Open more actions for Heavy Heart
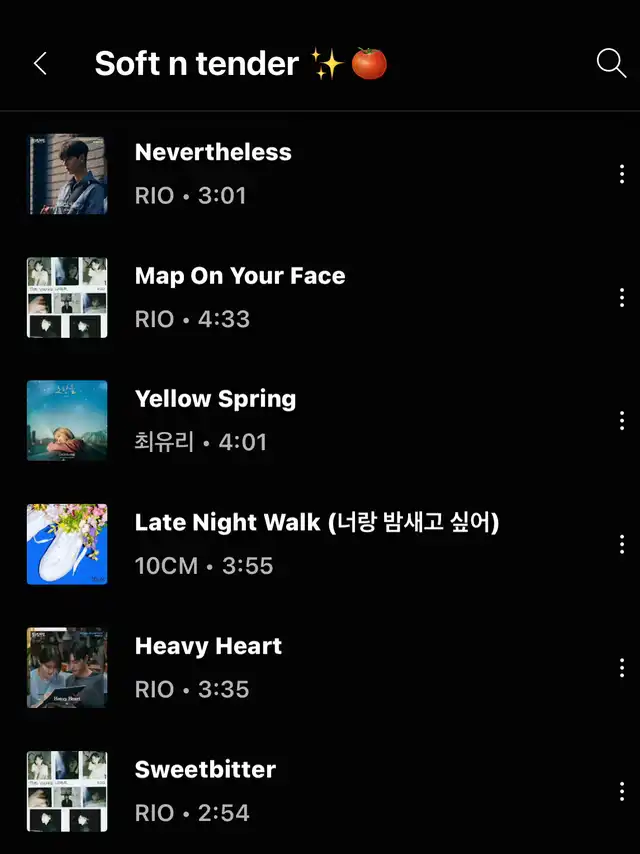The image size is (640, 854). coord(622,668)
